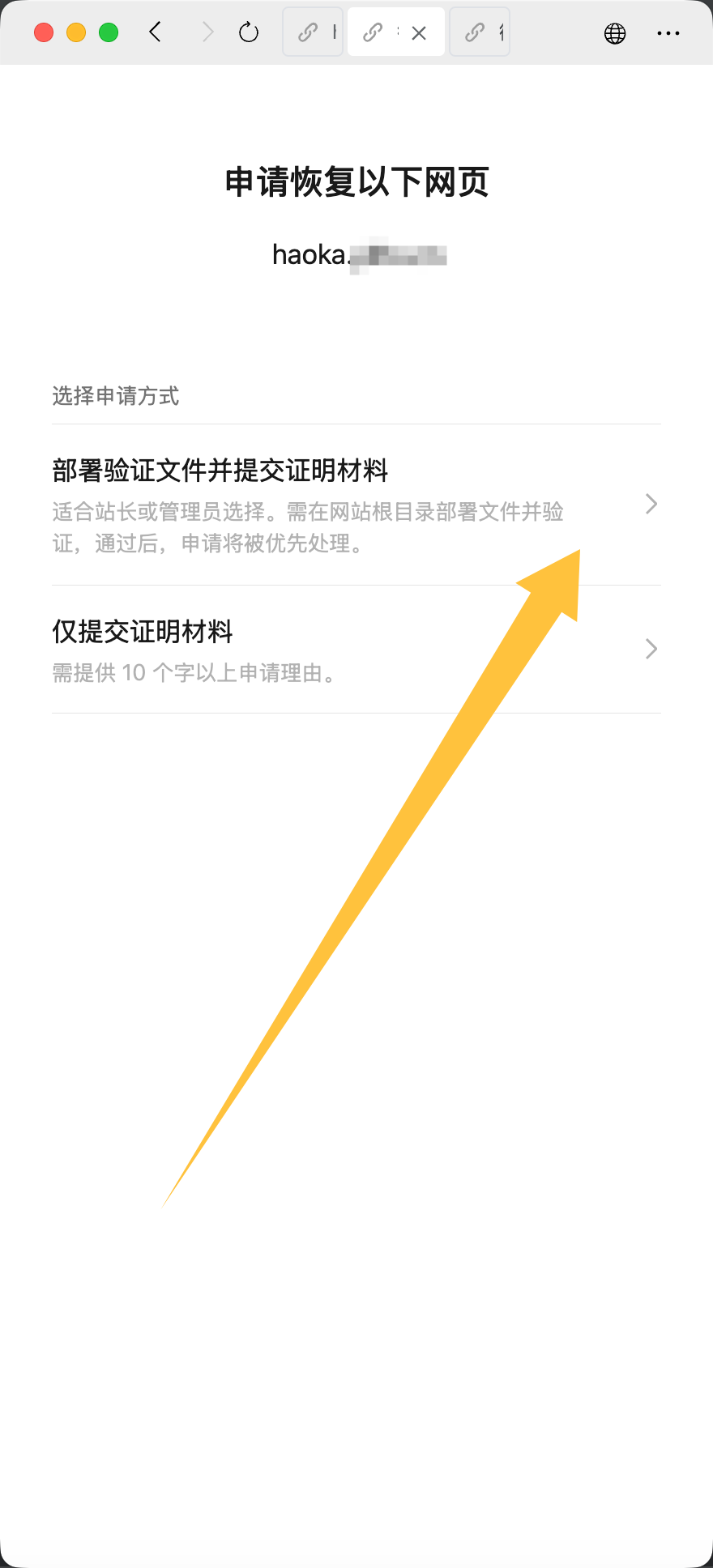Close the active tab
This screenshot has width=713, height=1568.
click(x=419, y=33)
